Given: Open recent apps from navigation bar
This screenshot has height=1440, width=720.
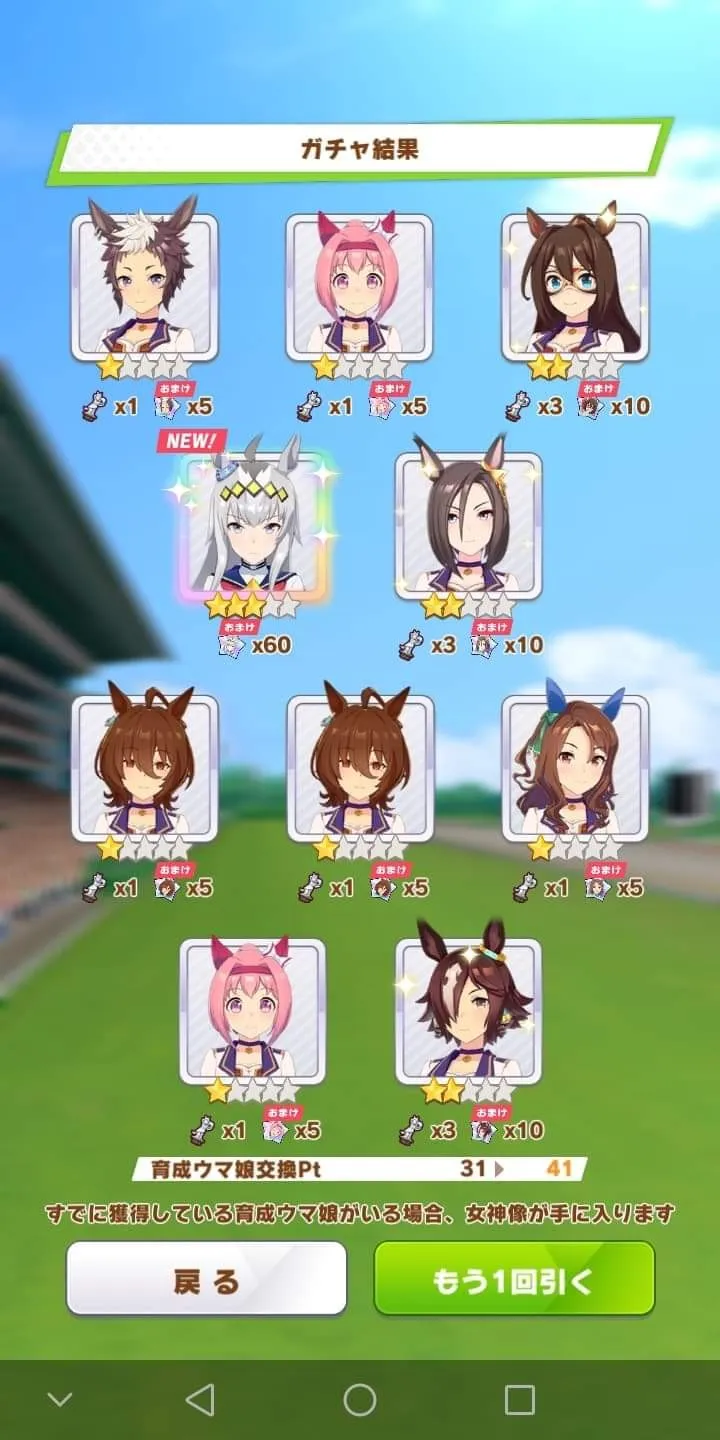Looking at the screenshot, I should click(x=519, y=1400).
